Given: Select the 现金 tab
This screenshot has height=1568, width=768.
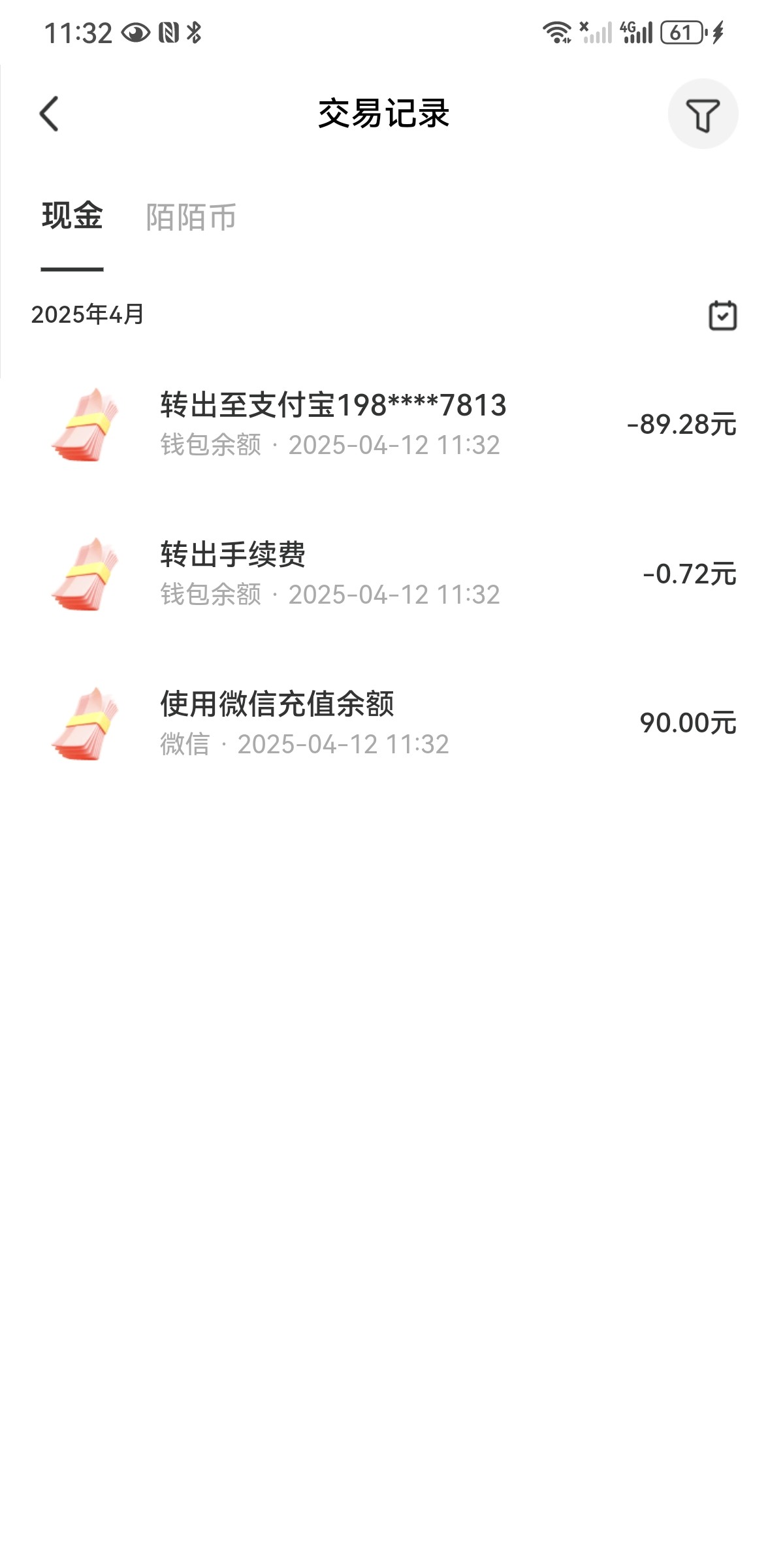Looking at the screenshot, I should 72,216.
